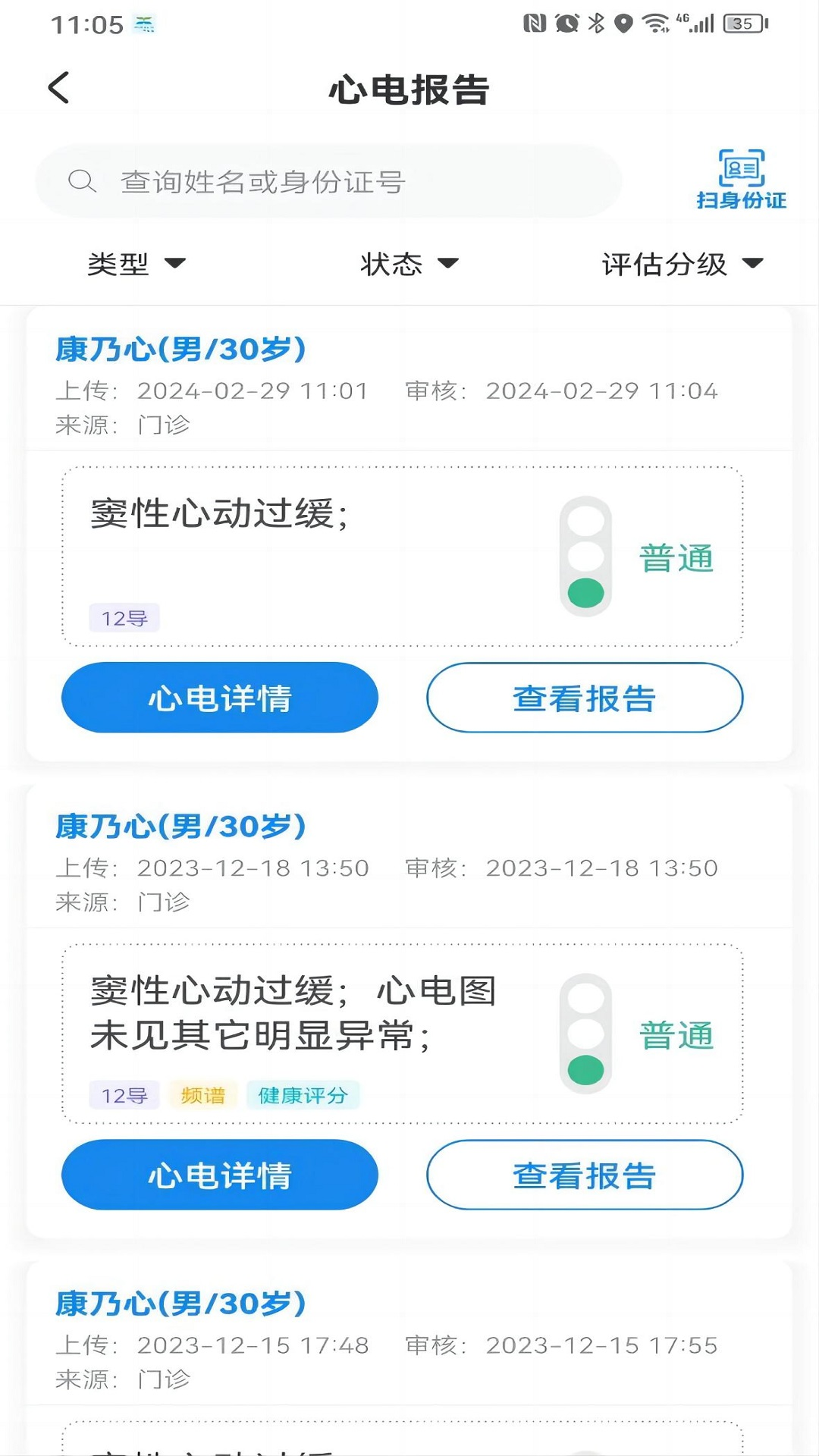Tap the Bluetooth icon in the status bar
The width and height of the screenshot is (819, 1456).
coord(595,24)
